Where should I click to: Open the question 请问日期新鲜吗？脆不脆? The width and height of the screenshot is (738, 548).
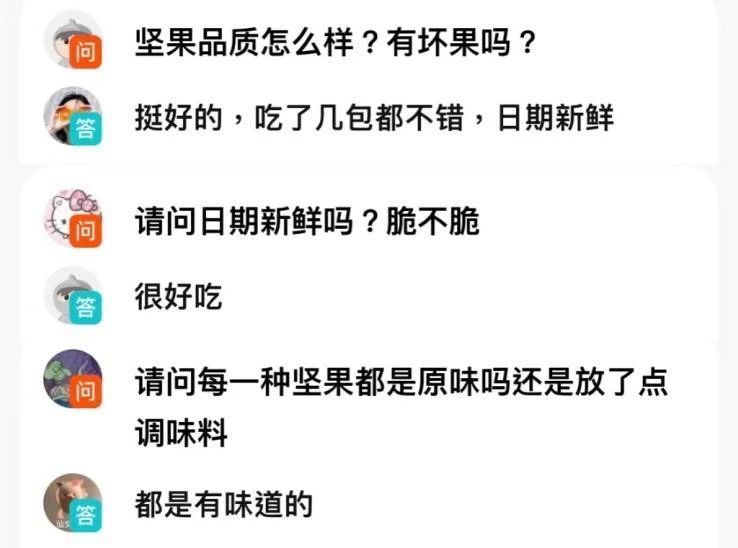307,221
